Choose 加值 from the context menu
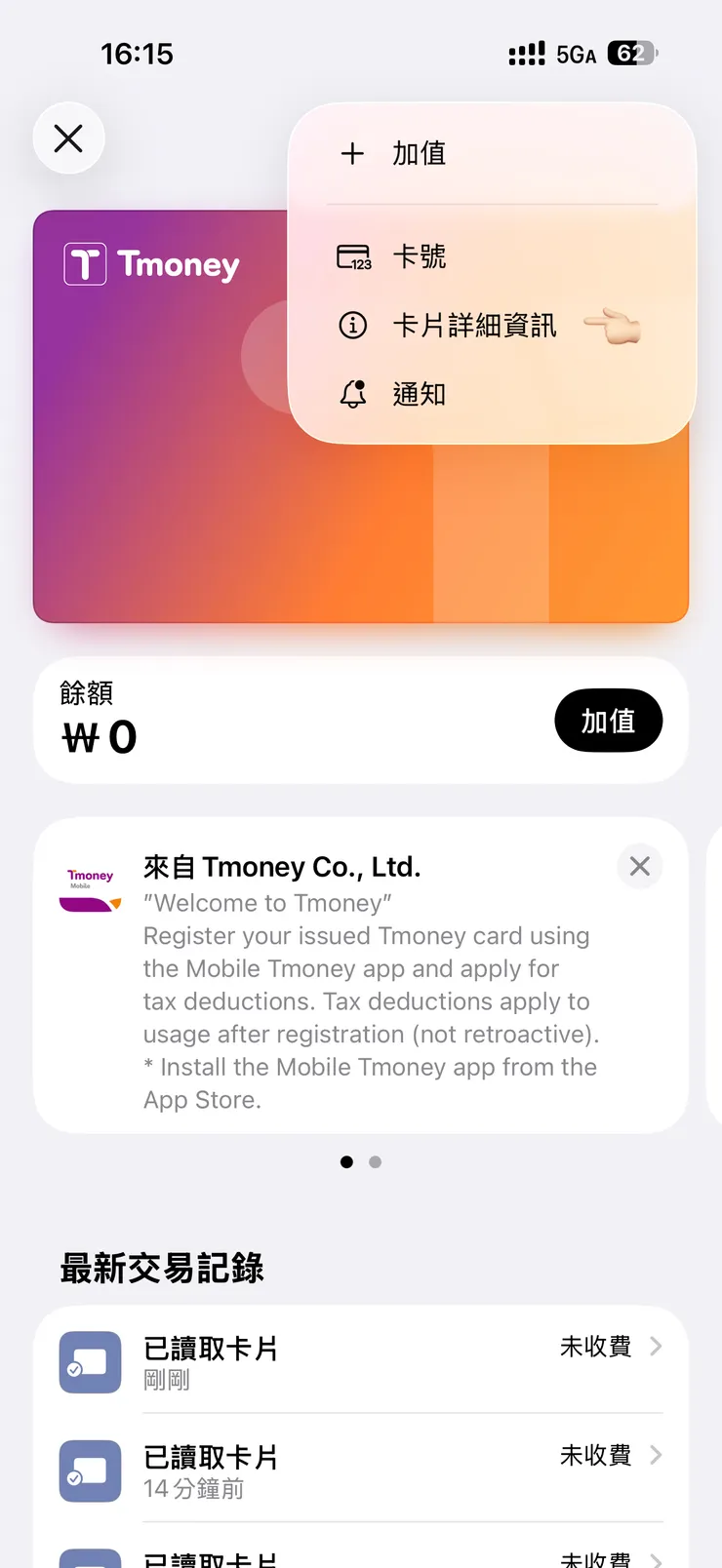This screenshot has width=722, height=1568. point(420,153)
